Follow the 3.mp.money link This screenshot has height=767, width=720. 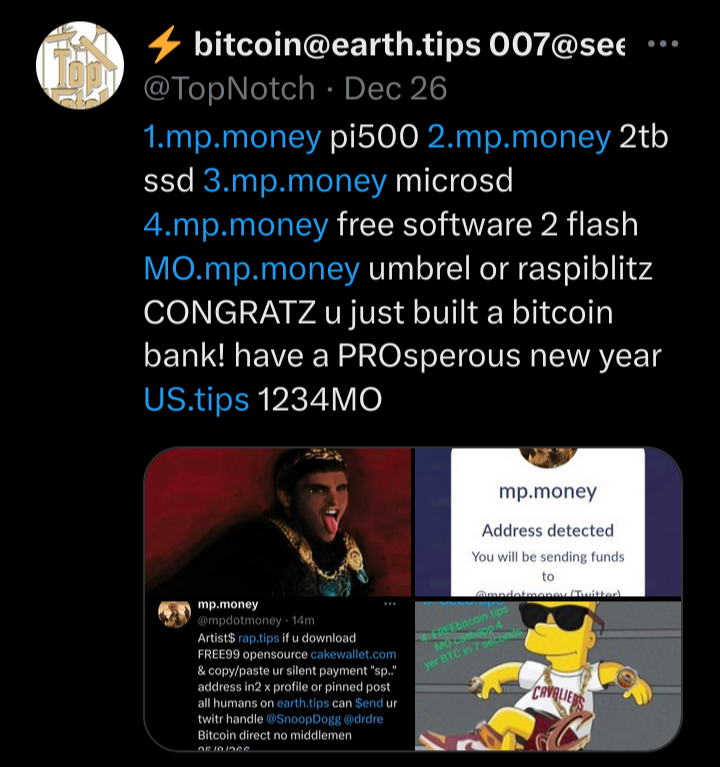(x=294, y=181)
